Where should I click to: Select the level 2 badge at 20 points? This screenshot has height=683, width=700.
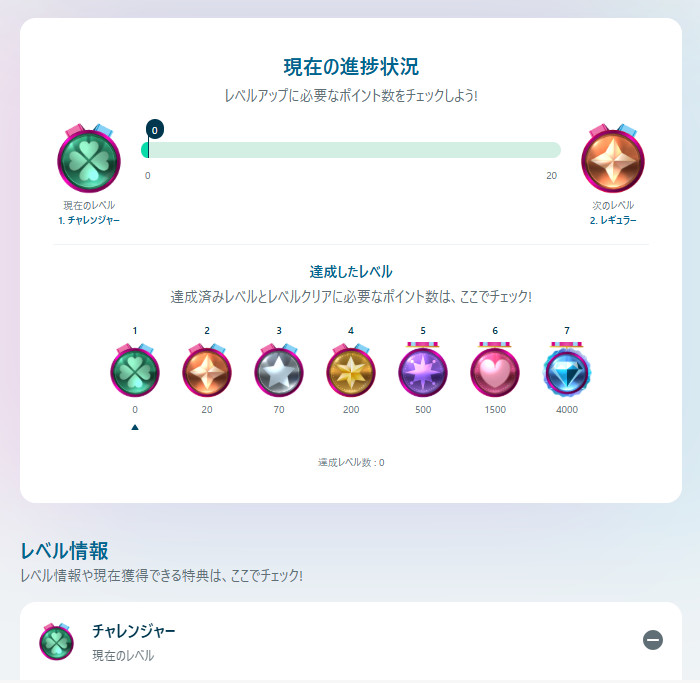click(207, 372)
